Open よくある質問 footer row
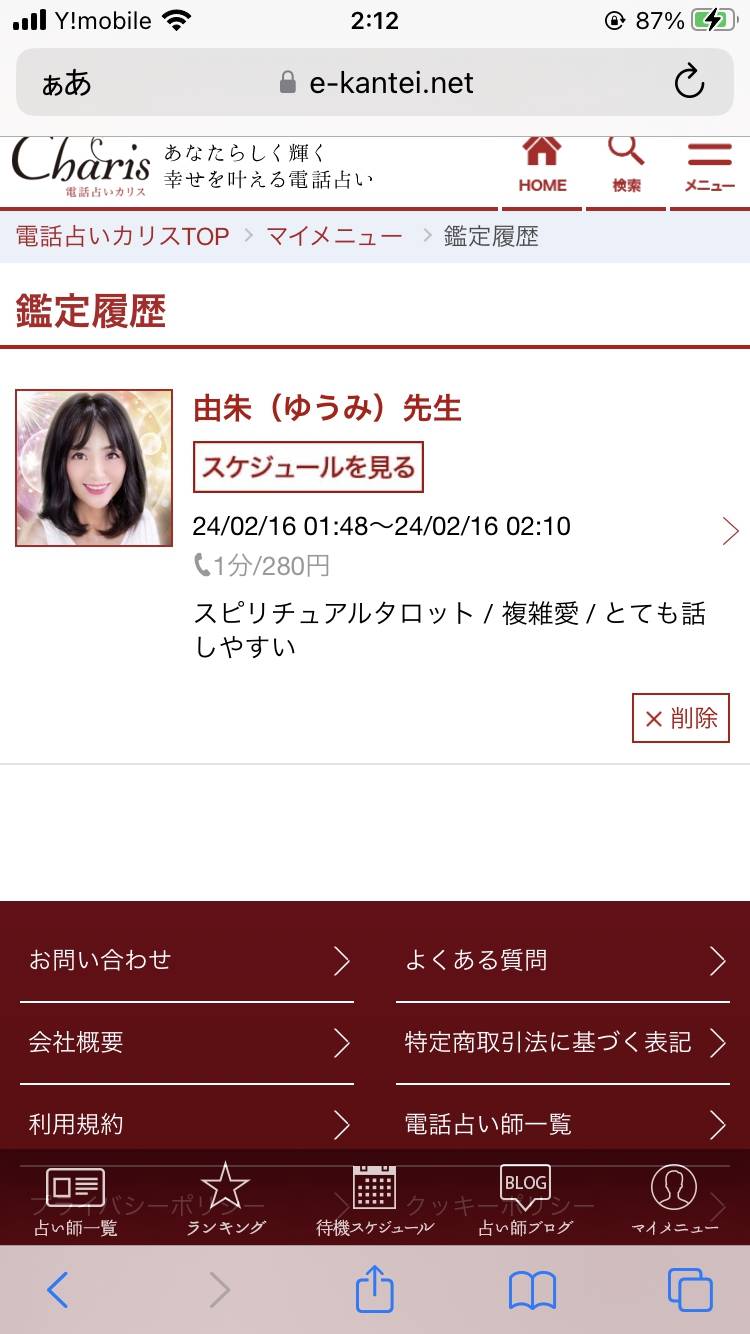This screenshot has width=750, height=1334. click(x=563, y=961)
